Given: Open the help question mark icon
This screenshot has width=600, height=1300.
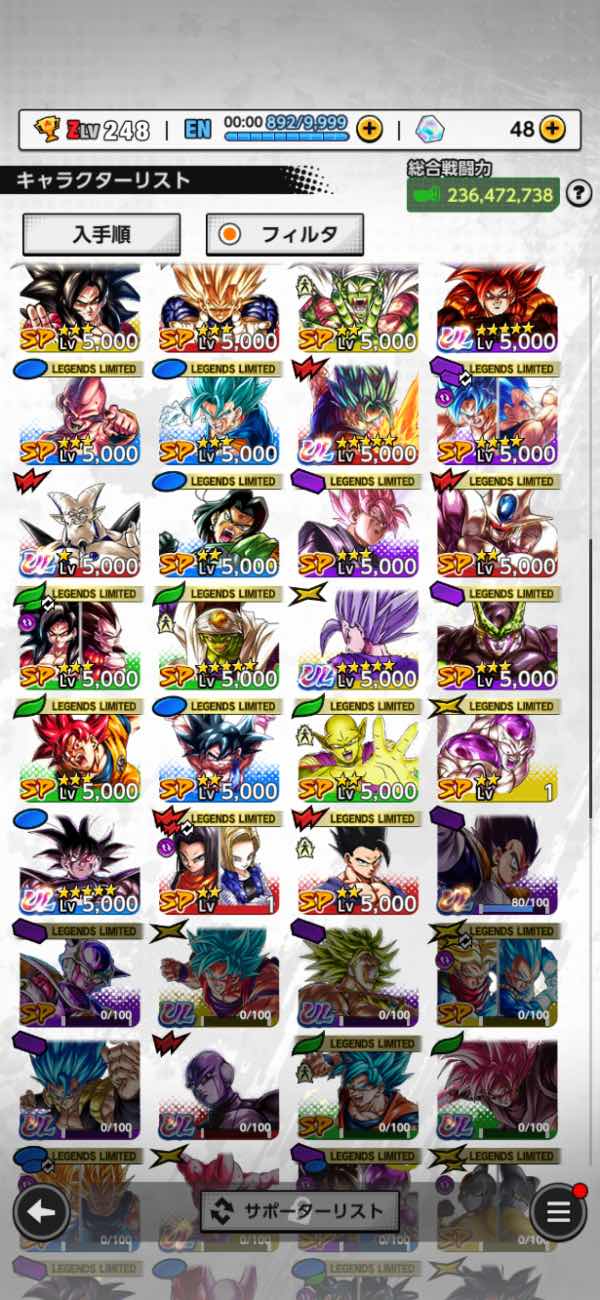Looking at the screenshot, I should [x=579, y=194].
